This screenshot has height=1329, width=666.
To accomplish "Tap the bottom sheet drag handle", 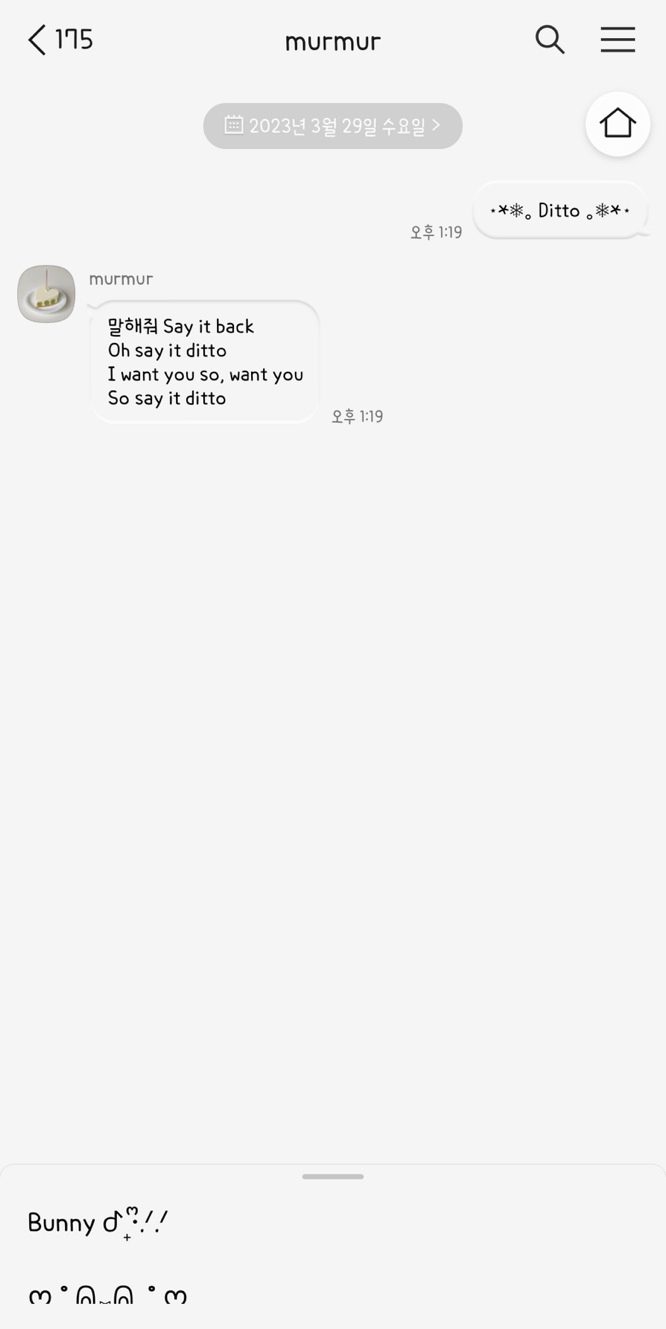I will pyautogui.click(x=333, y=1177).
